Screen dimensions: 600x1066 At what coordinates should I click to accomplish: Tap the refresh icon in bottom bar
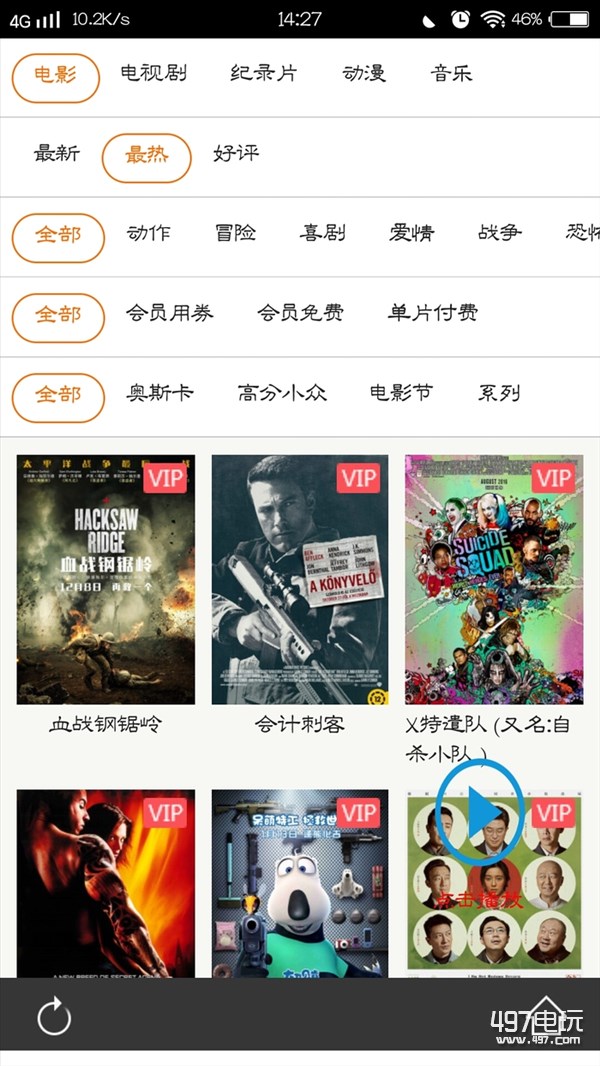point(54,1018)
